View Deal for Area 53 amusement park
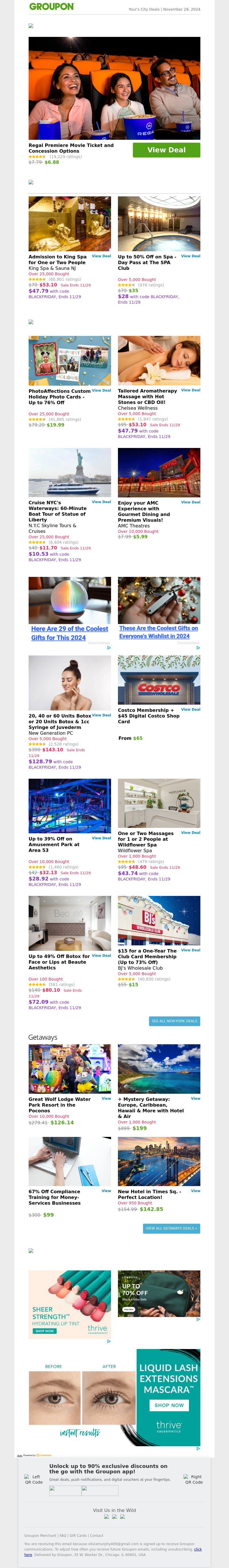 pos(101,838)
